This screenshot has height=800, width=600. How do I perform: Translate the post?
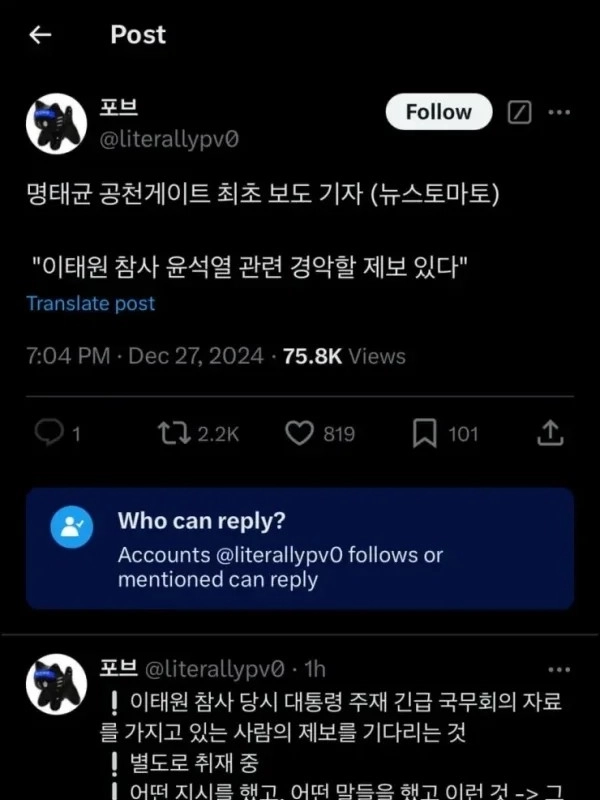coord(91,303)
